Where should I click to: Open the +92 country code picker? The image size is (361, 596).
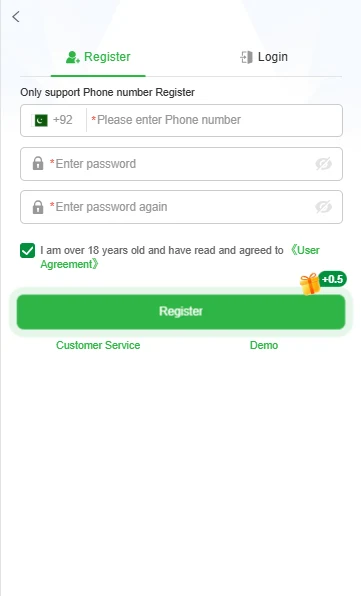54,120
